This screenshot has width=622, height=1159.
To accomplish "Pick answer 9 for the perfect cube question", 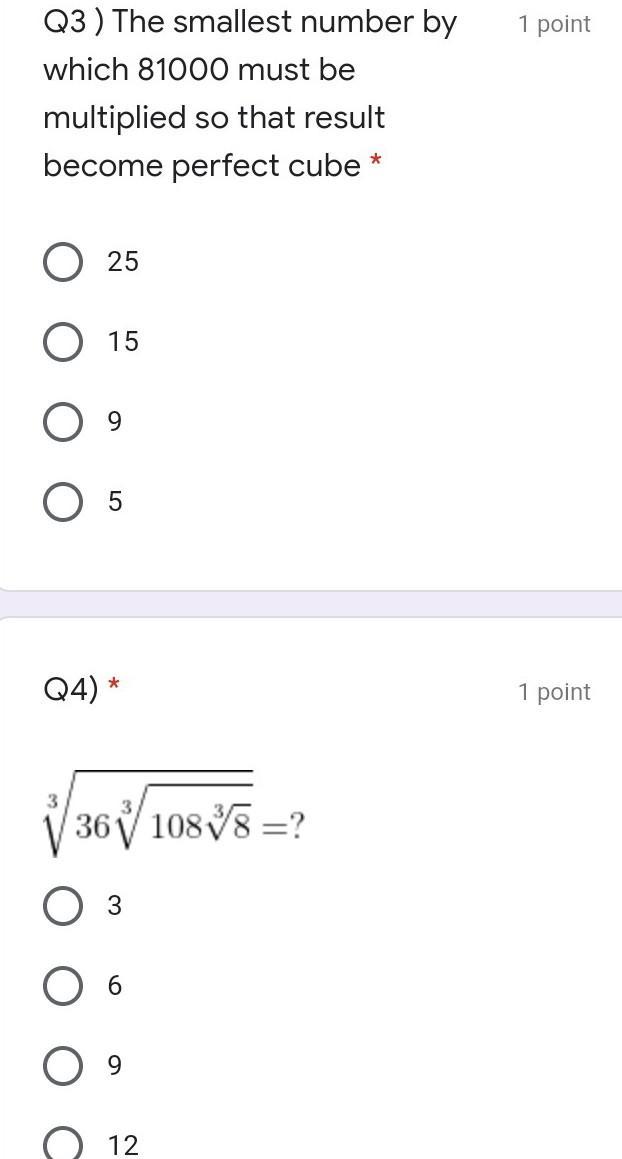I will coord(63,422).
